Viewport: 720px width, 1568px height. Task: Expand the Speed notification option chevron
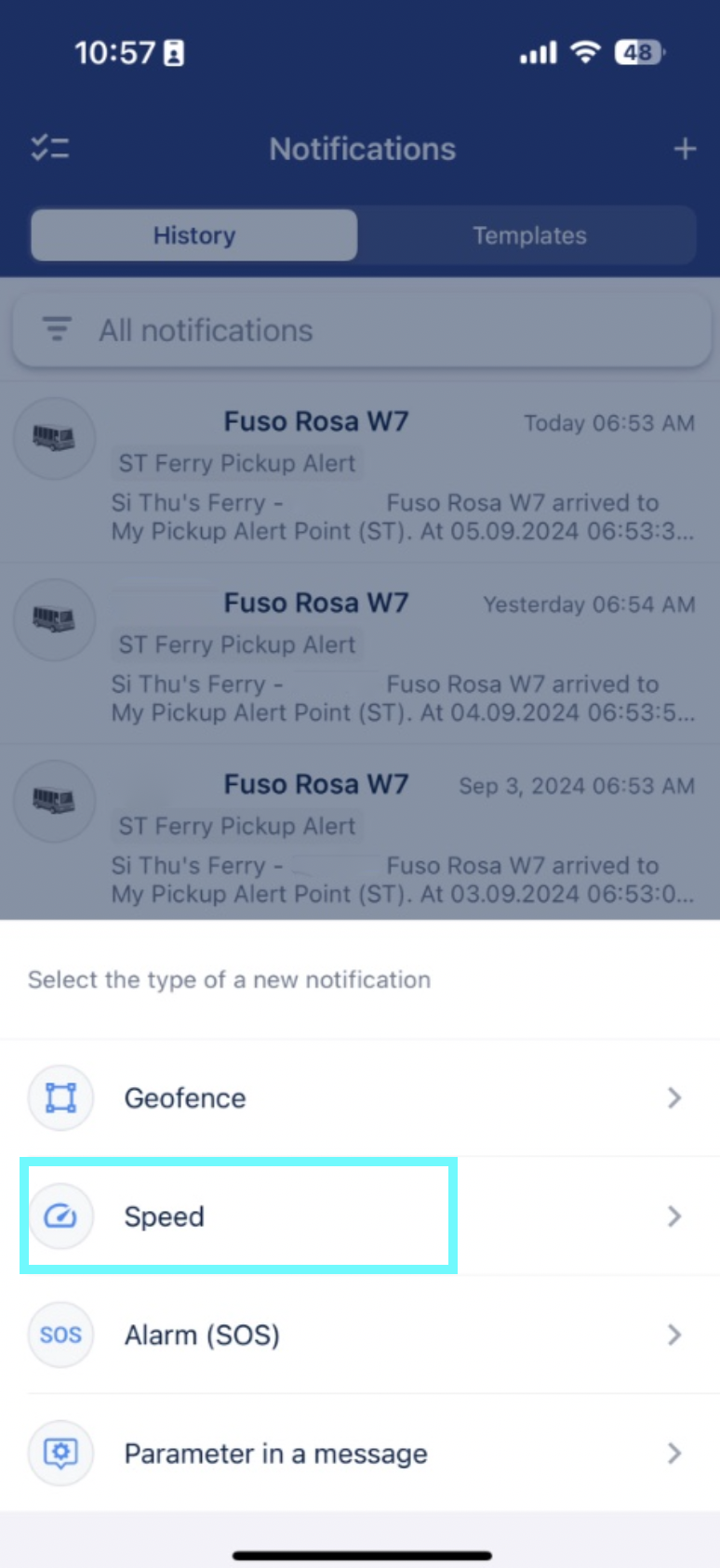tap(675, 1216)
